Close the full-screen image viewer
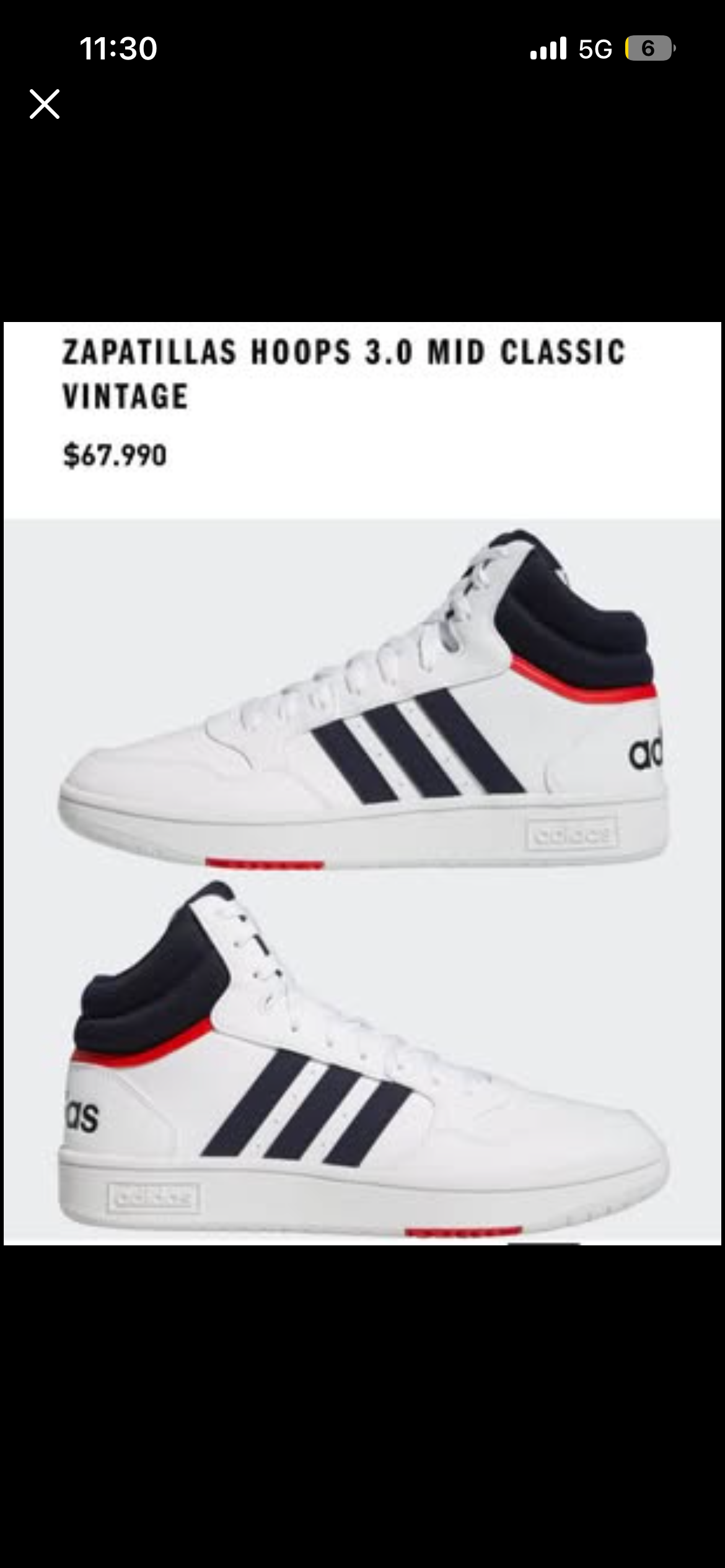Viewport: 725px width, 1568px height. (45, 104)
